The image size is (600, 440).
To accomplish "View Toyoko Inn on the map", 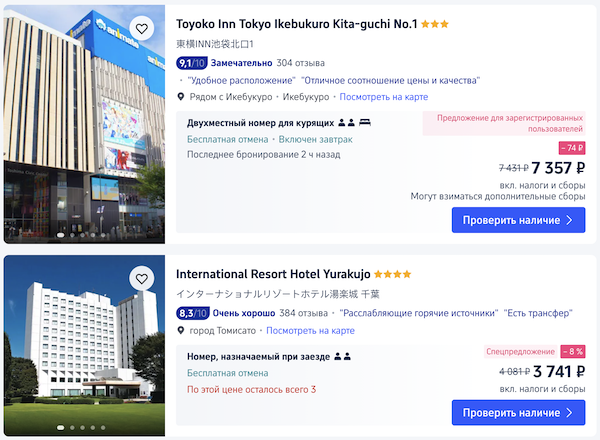I will (x=383, y=97).
